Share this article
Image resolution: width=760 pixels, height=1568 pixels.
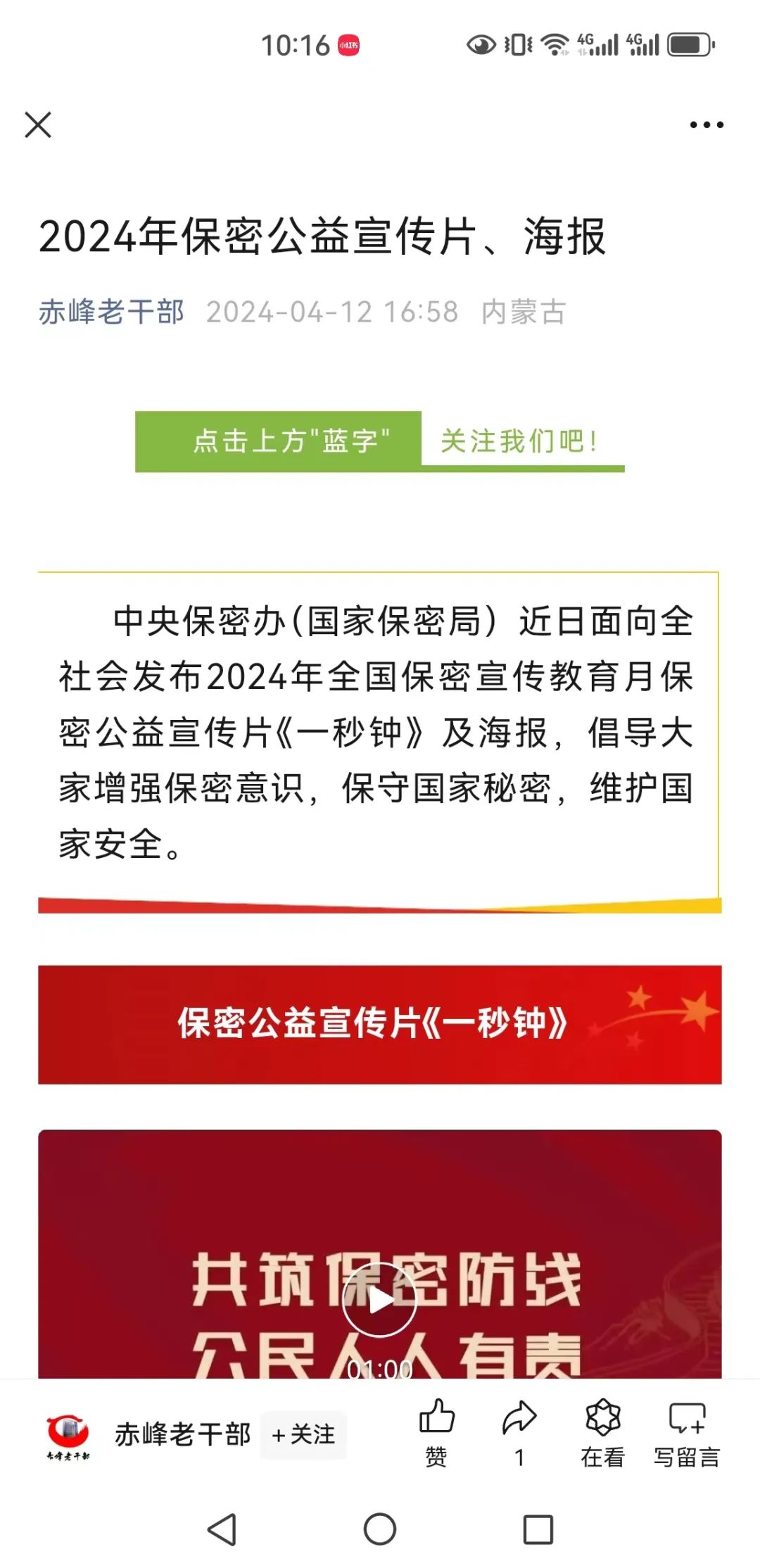(519, 1434)
